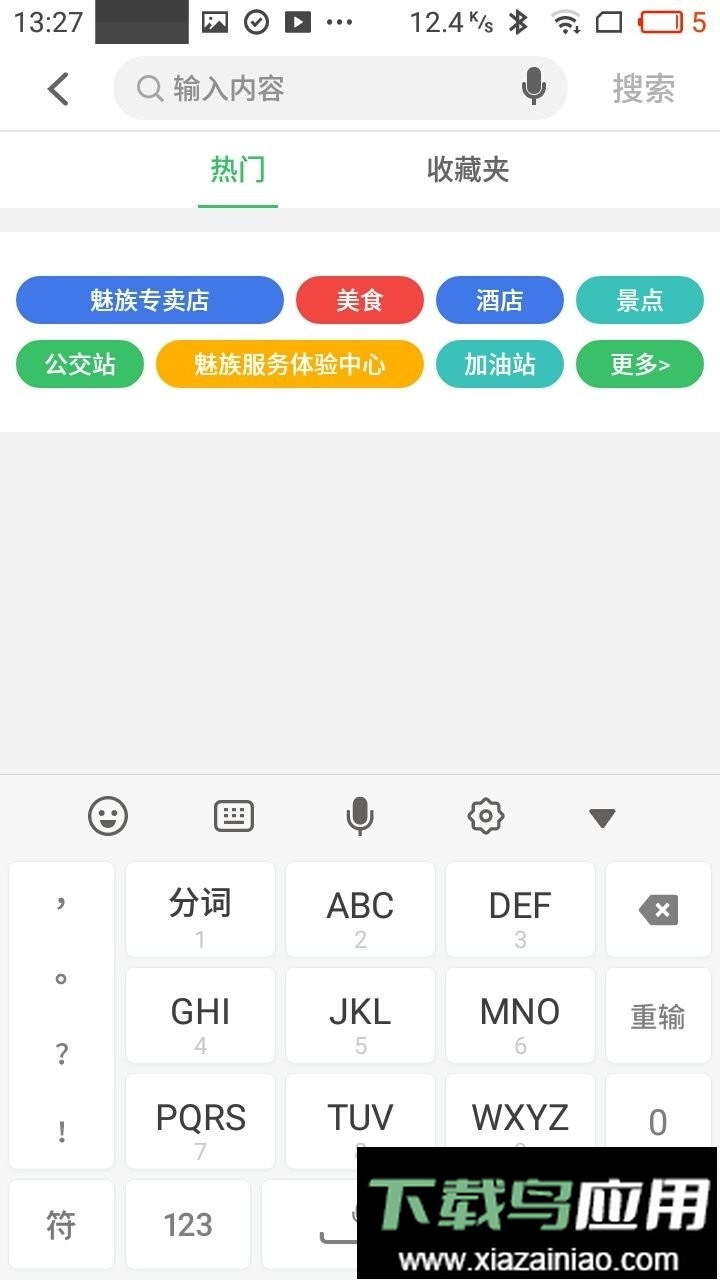Select the 美食 food category

pyautogui.click(x=360, y=300)
